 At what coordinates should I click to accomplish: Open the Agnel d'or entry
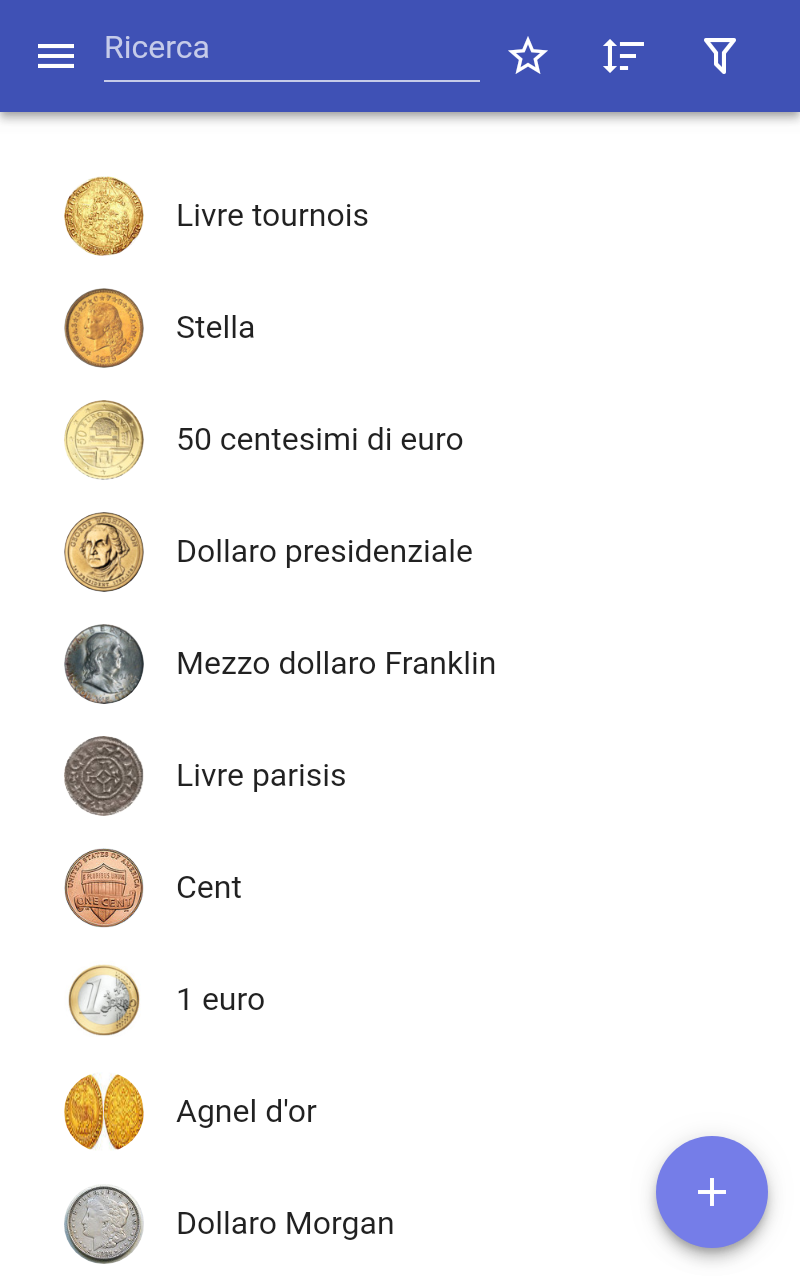400,1112
